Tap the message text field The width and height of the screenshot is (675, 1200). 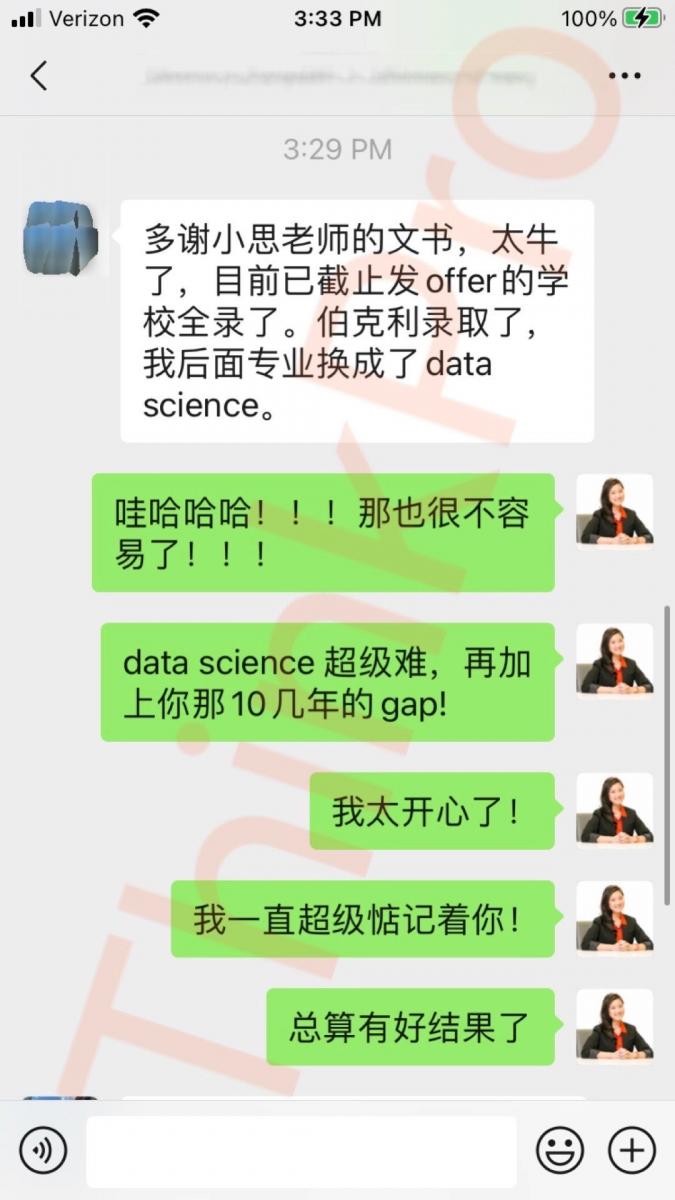click(x=300, y=1151)
